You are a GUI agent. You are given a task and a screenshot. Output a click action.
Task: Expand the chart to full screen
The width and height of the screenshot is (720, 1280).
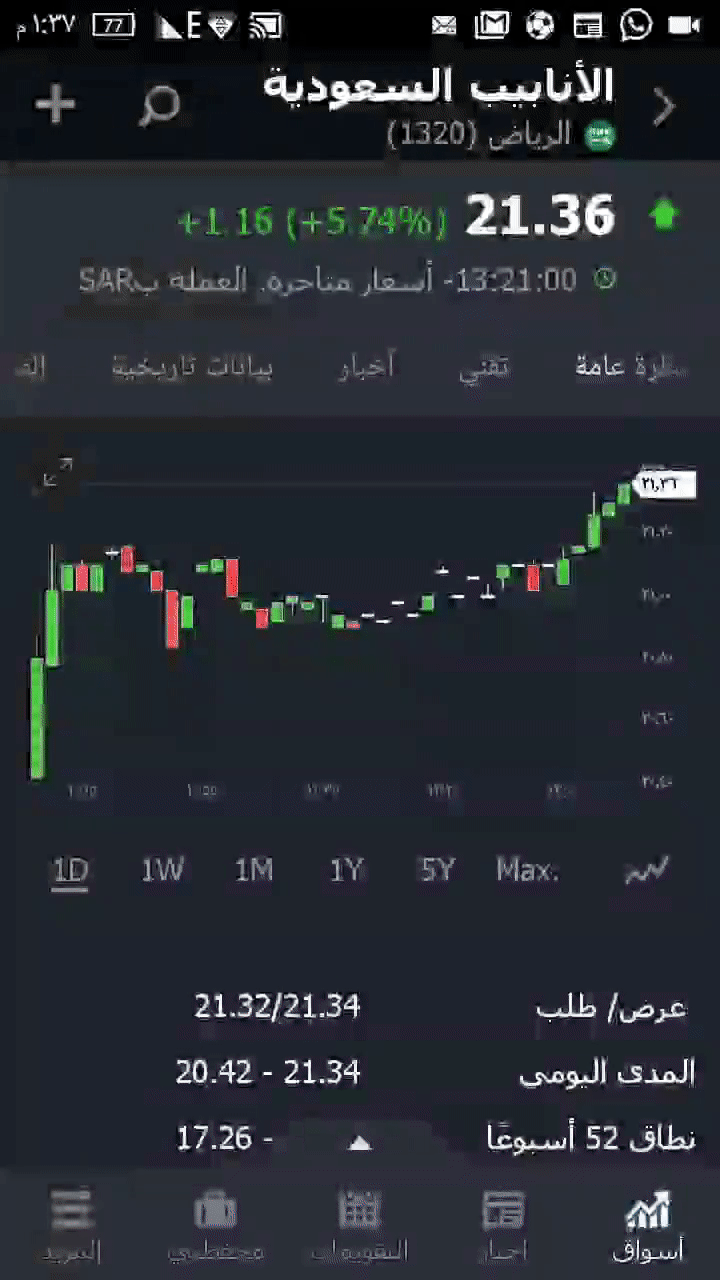tap(58, 474)
